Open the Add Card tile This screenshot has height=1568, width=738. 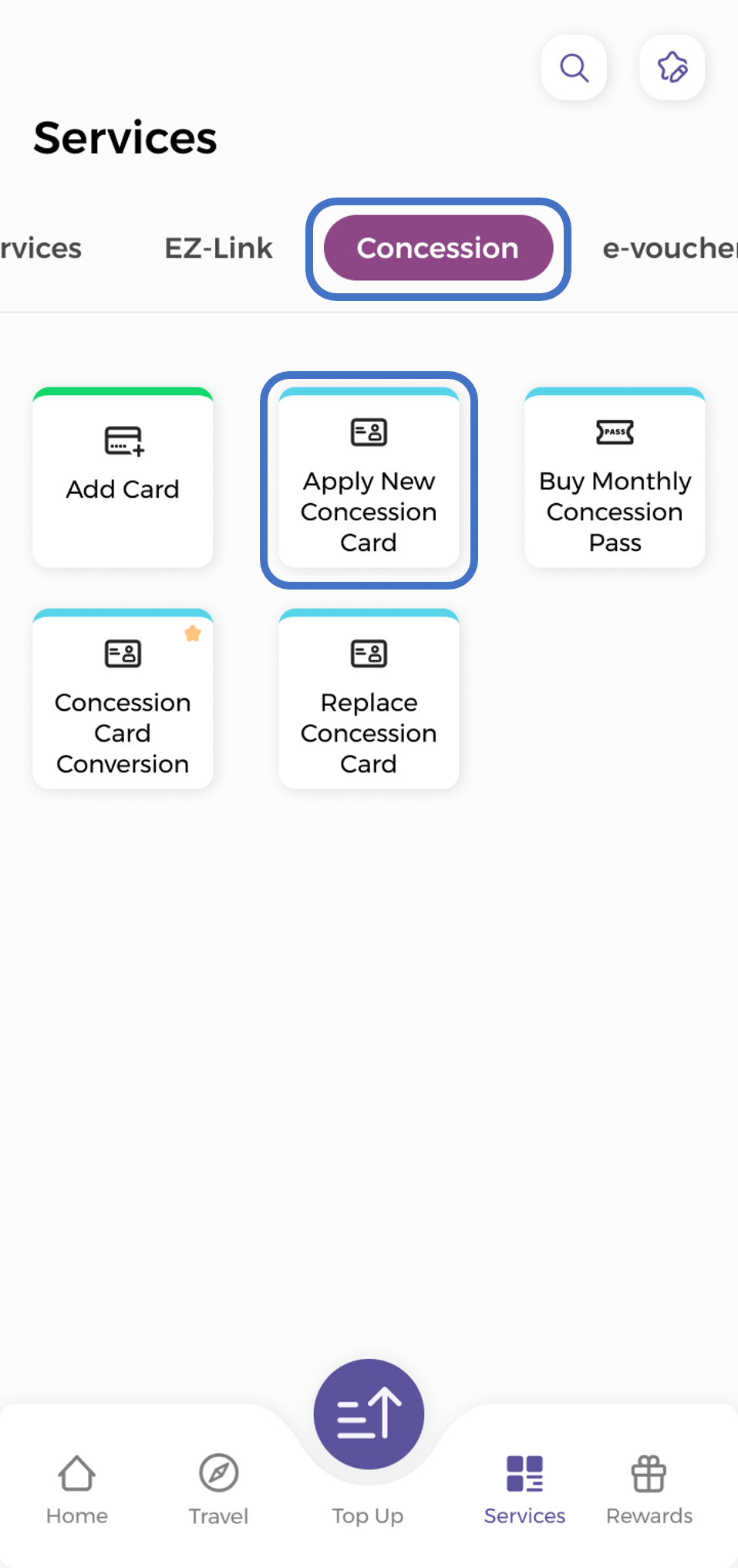[123, 478]
